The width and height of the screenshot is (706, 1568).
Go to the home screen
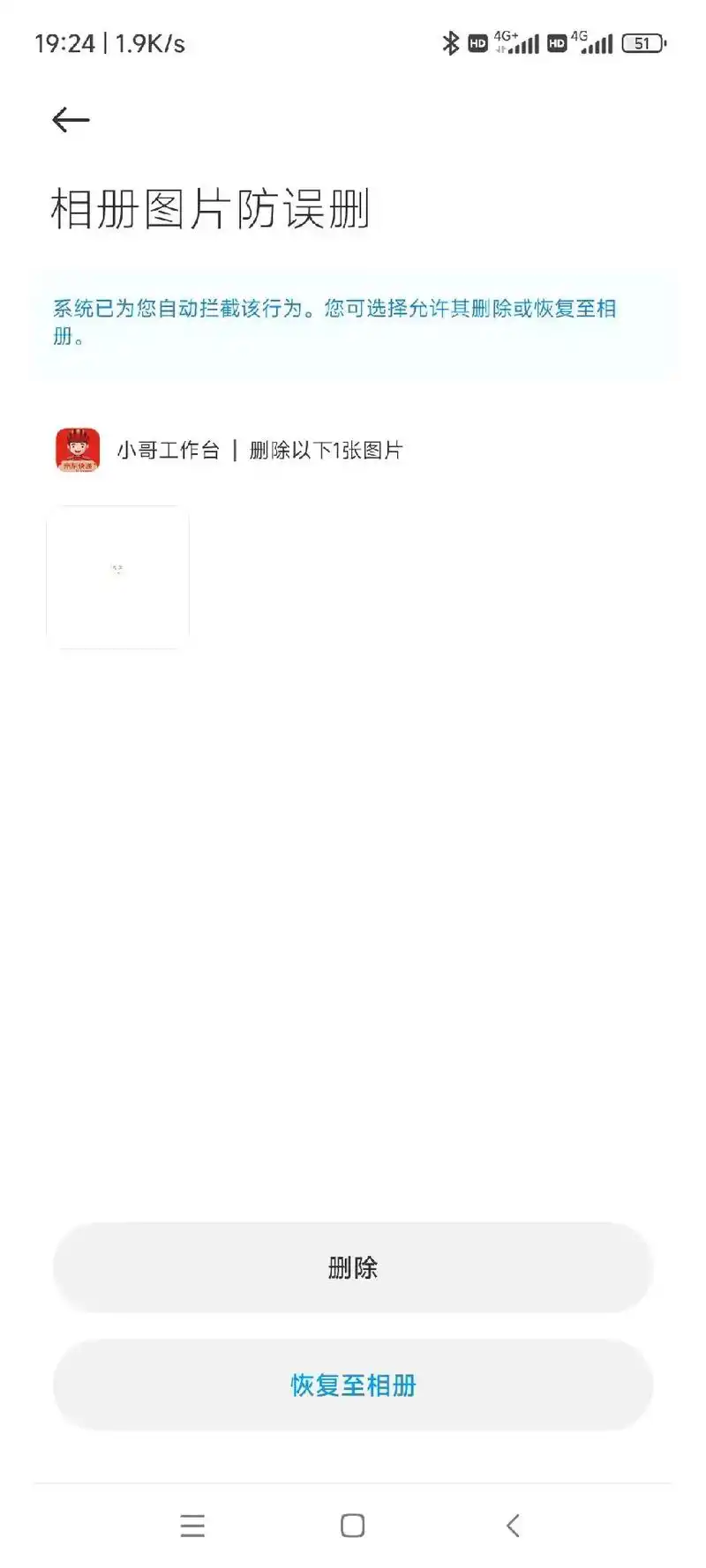click(353, 1526)
